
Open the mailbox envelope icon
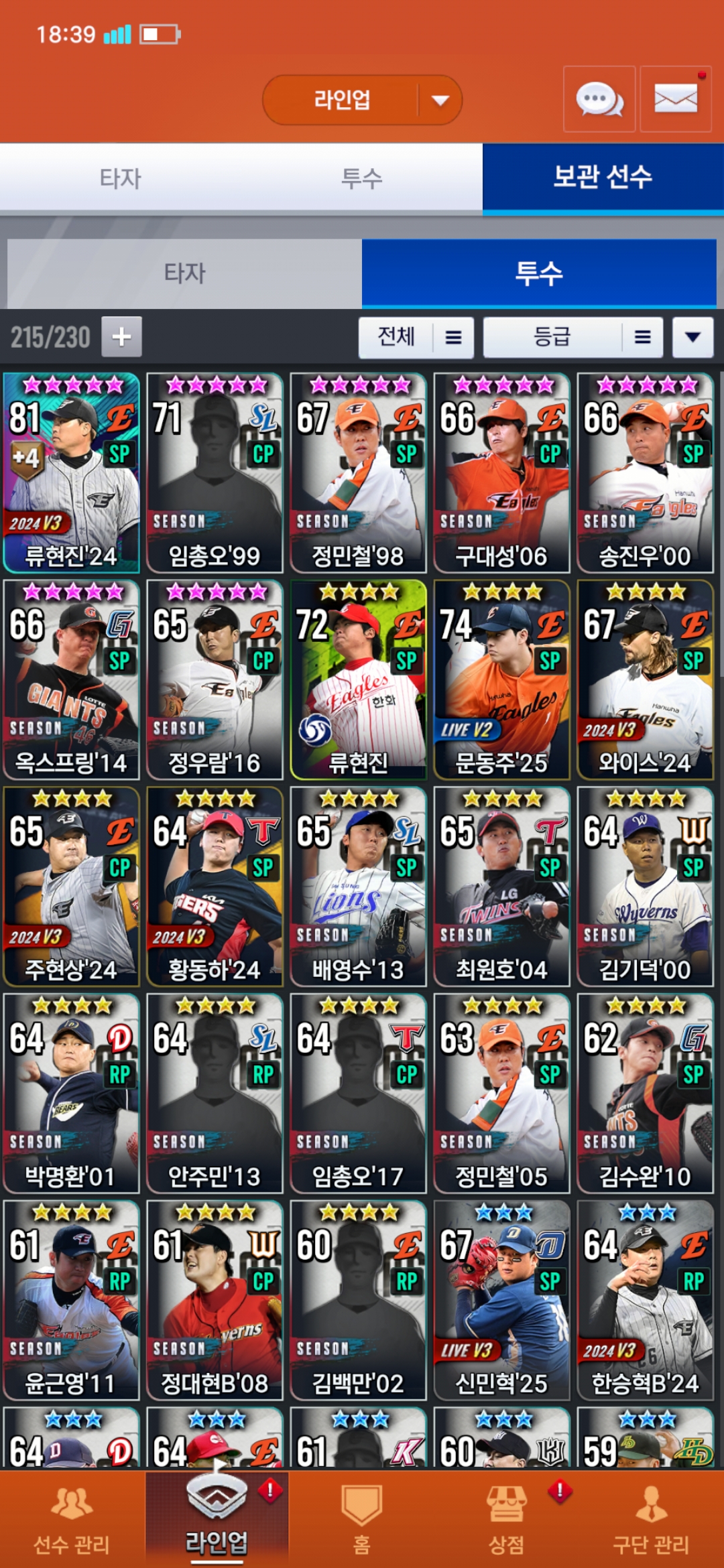coord(675,100)
